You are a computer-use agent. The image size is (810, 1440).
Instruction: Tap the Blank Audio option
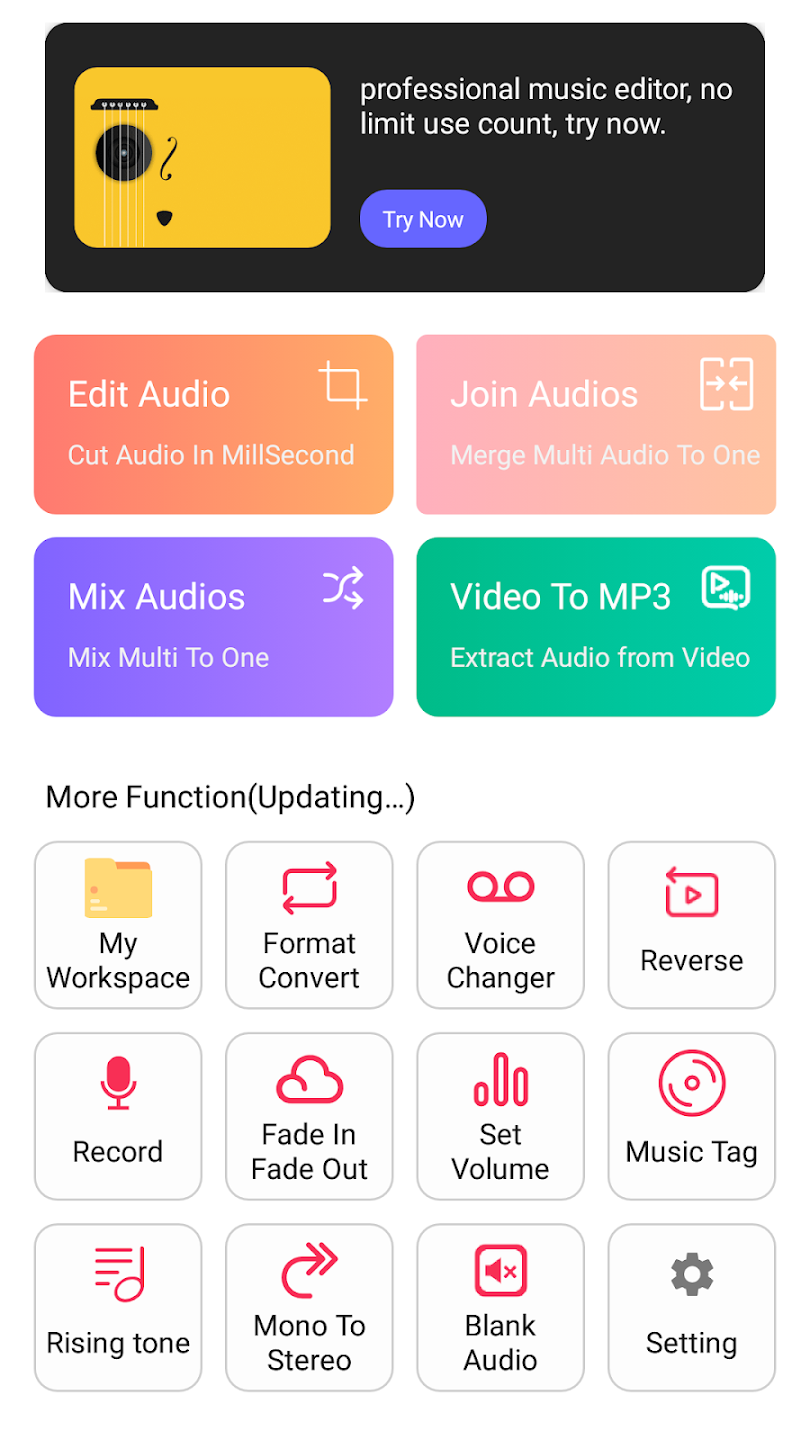[500, 1307]
